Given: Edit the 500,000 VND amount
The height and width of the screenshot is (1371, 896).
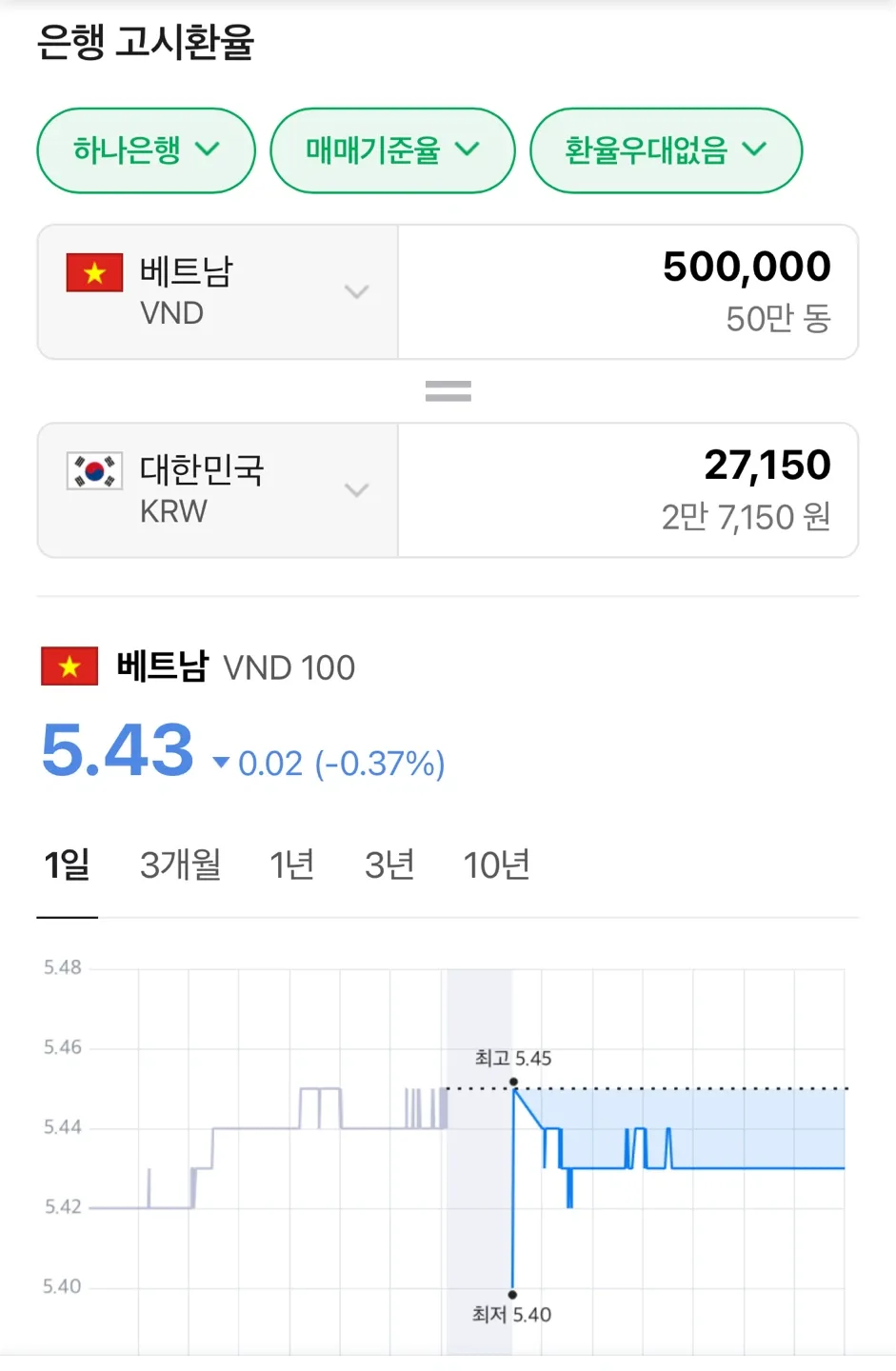Looking at the screenshot, I should pyautogui.click(x=628, y=291).
